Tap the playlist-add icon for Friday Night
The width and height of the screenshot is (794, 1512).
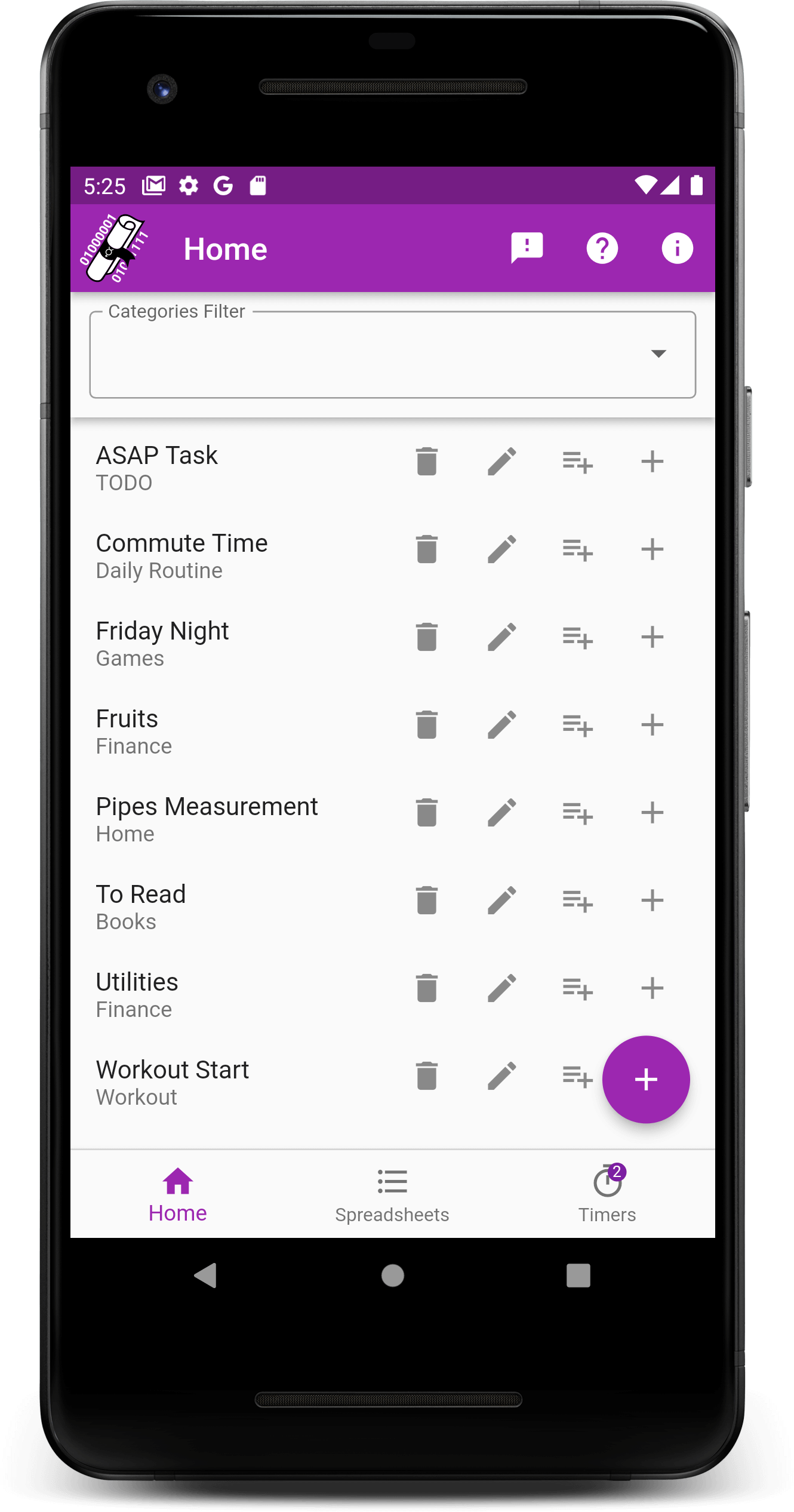(577, 637)
